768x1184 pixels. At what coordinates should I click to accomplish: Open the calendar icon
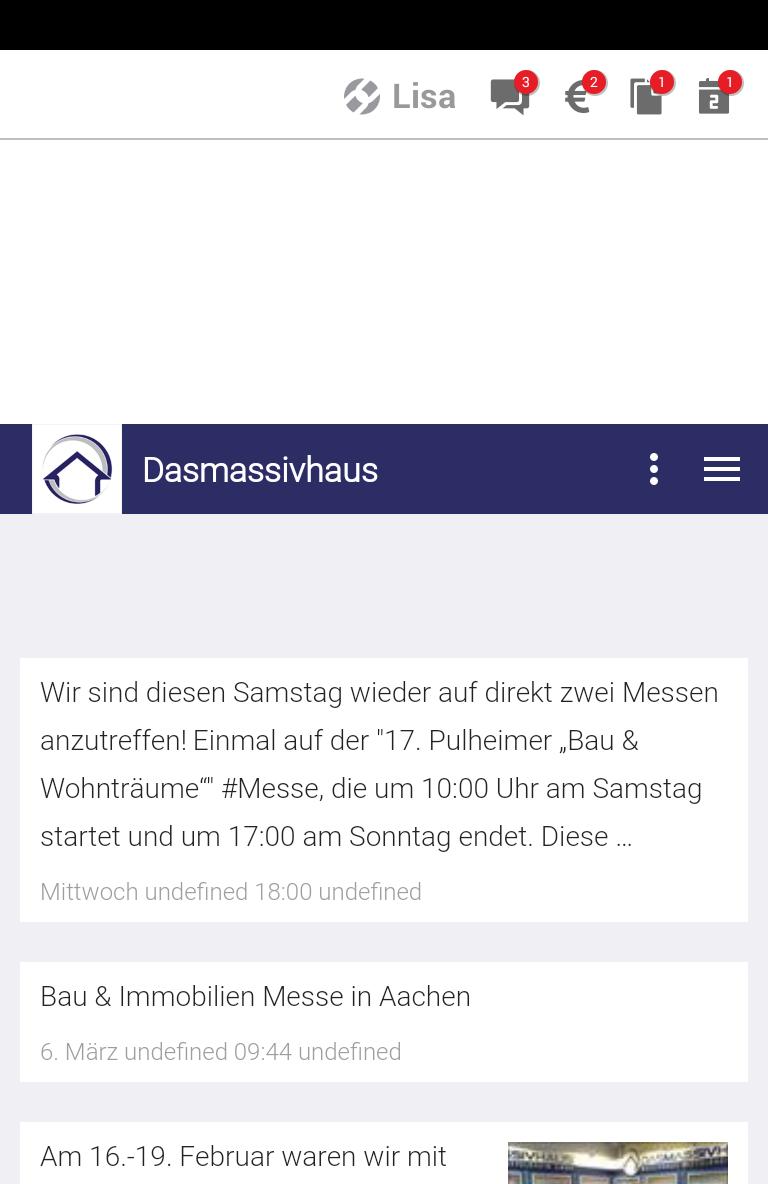714,97
